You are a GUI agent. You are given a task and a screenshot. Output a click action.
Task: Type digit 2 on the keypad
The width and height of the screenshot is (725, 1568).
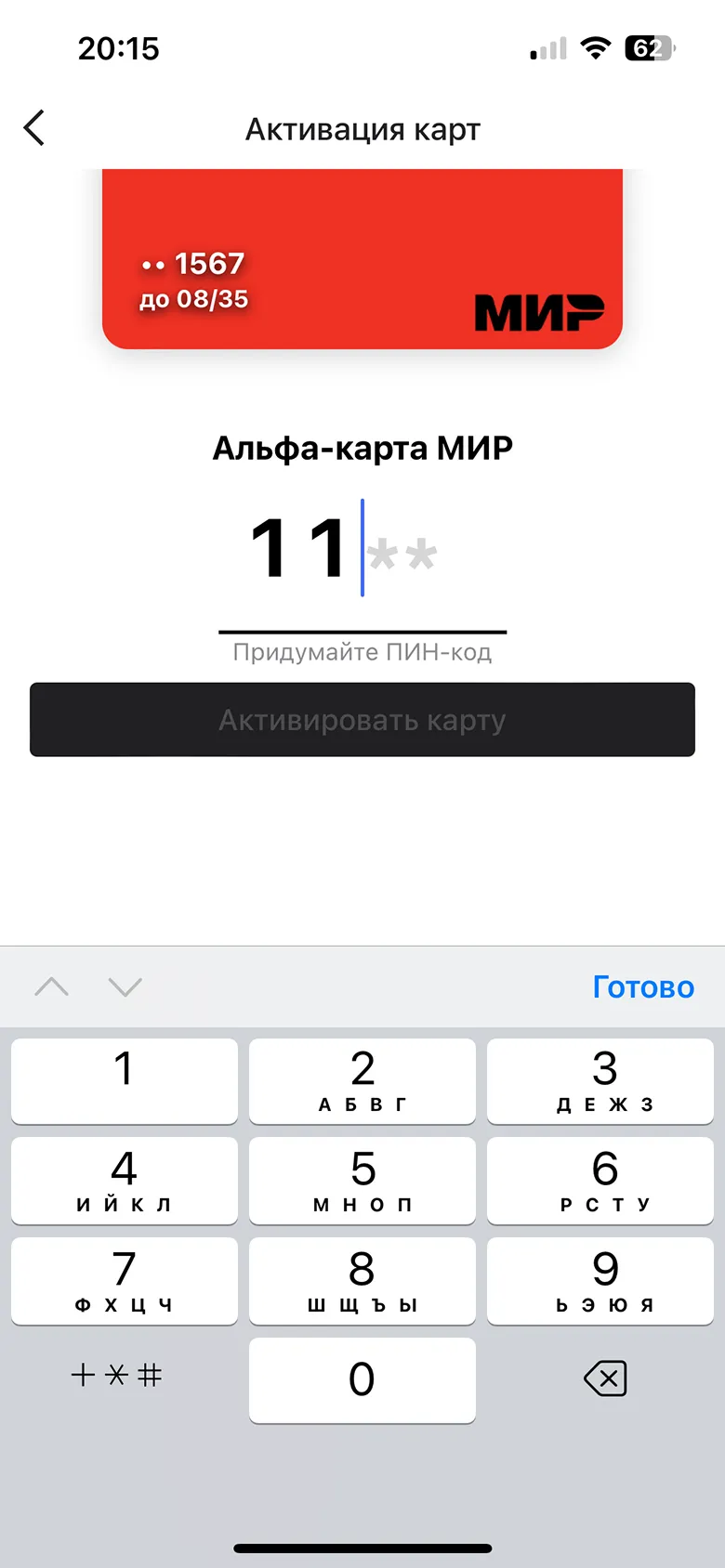click(362, 1080)
